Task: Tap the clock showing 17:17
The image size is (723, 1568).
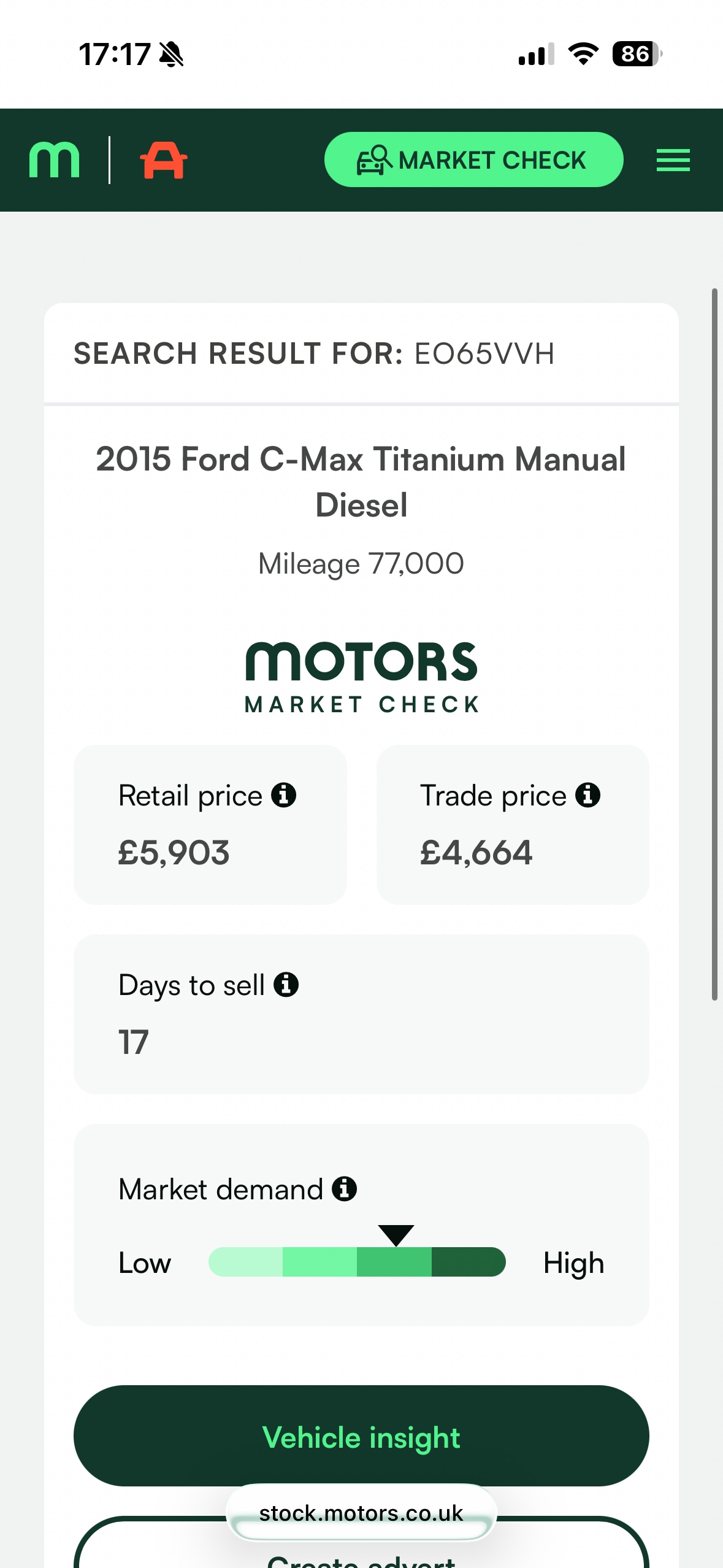Action: click(x=115, y=54)
